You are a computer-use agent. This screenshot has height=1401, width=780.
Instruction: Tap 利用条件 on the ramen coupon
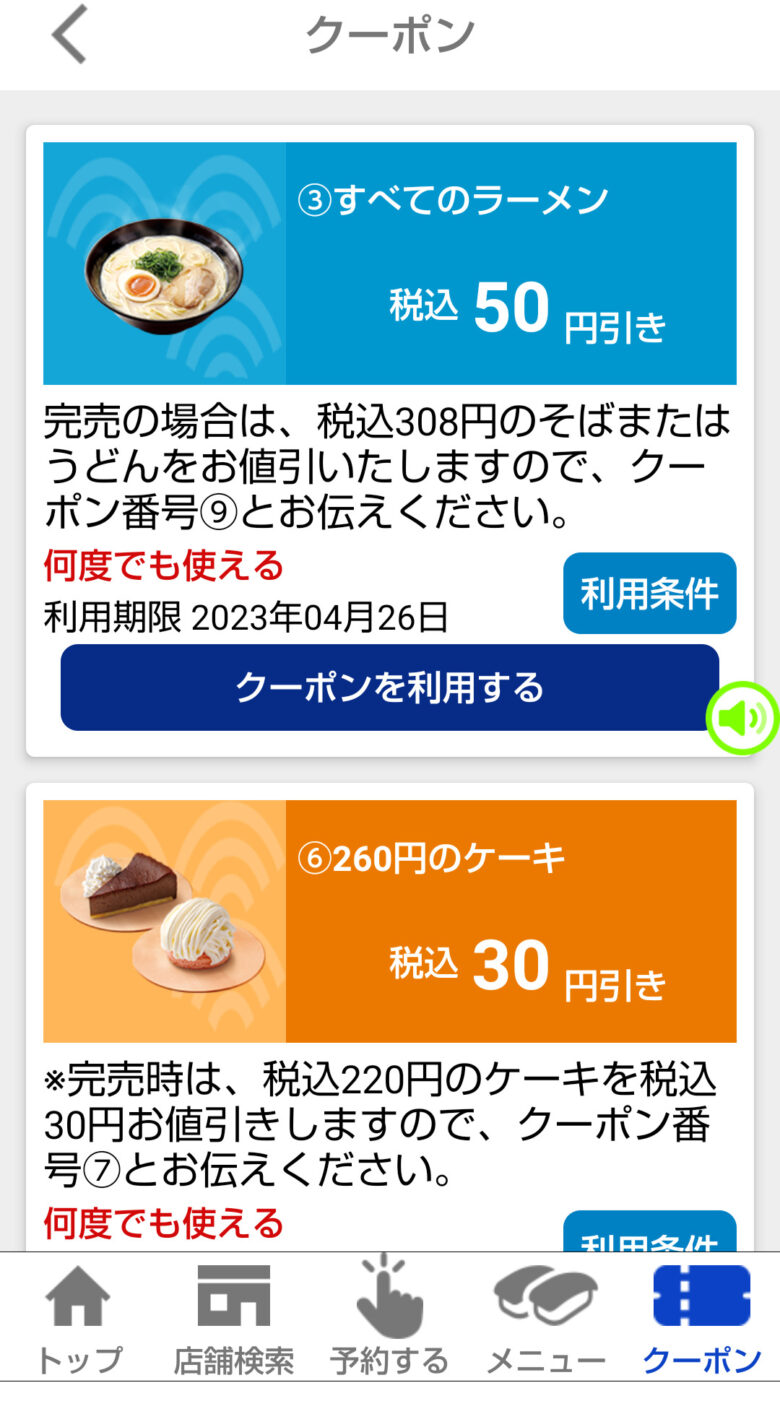[x=649, y=593]
